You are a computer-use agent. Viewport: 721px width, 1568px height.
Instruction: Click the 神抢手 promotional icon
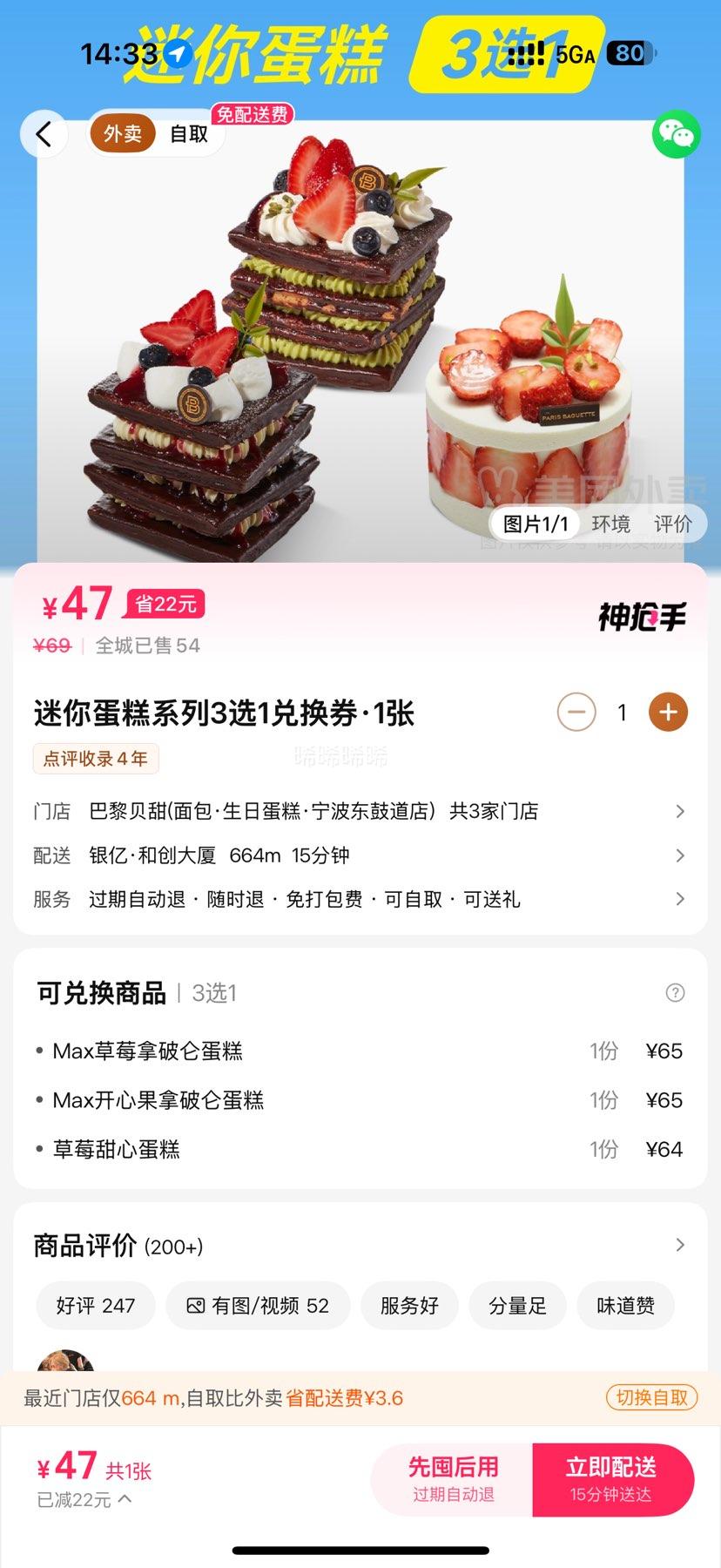point(641,615)
